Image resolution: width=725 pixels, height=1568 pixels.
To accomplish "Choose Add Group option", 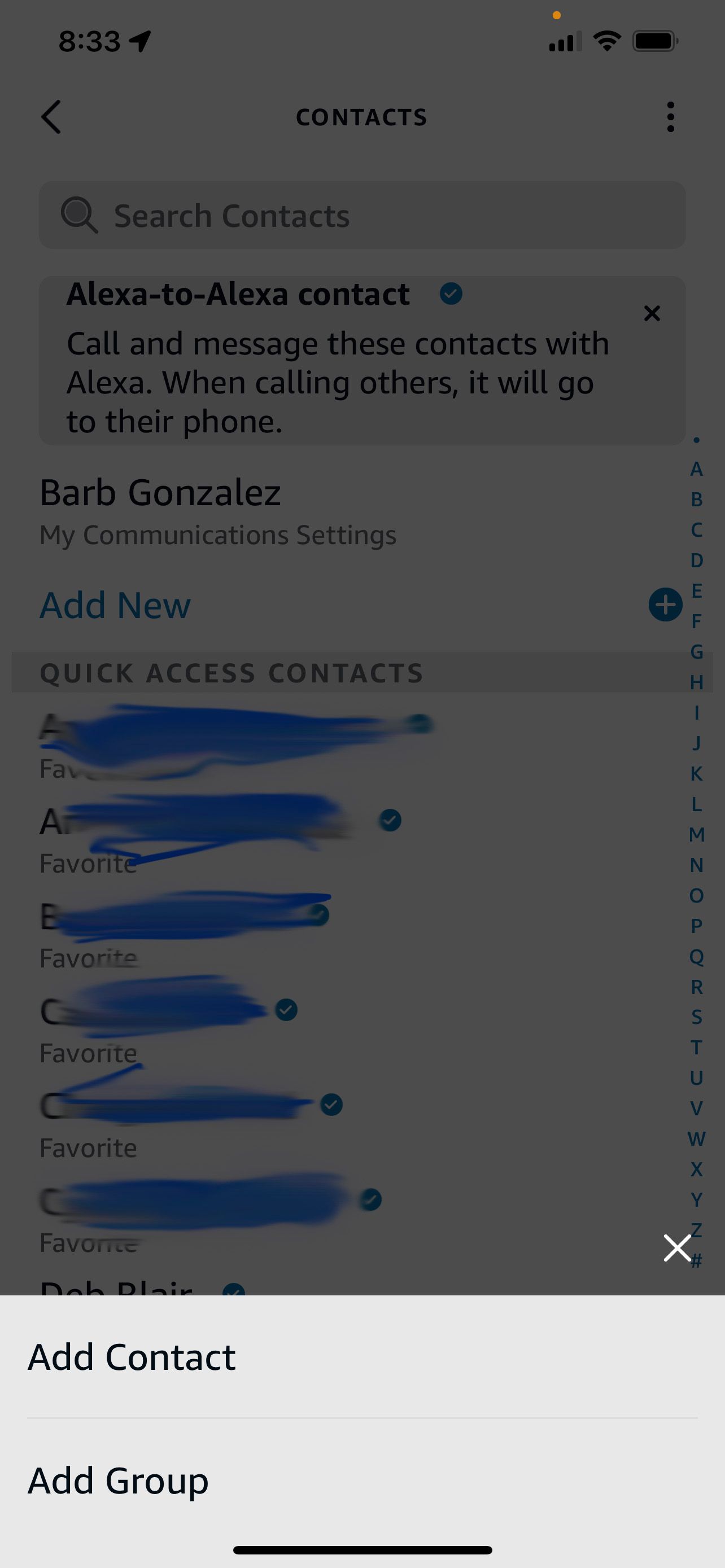I will click(x=118, y=1481).
